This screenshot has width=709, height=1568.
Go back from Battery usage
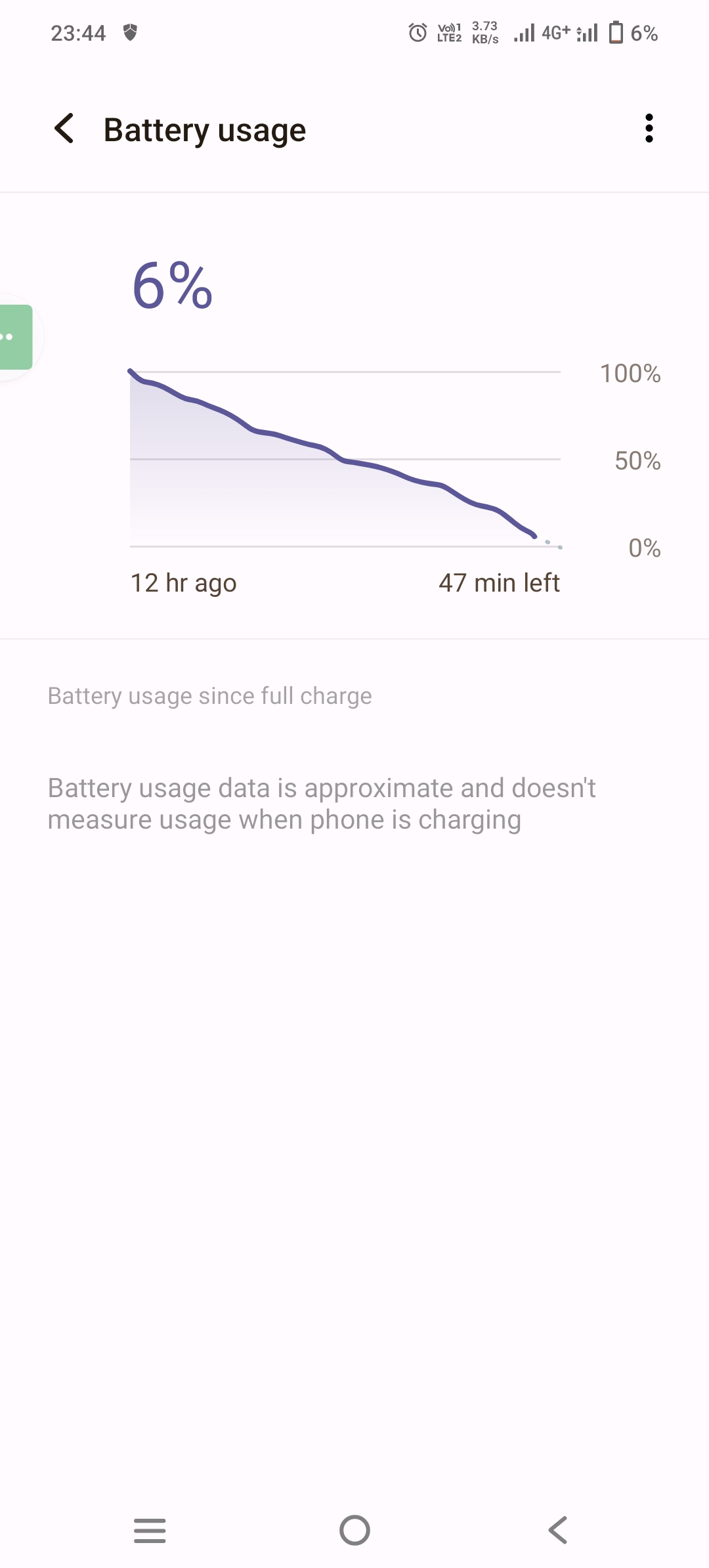click(64, 129)
